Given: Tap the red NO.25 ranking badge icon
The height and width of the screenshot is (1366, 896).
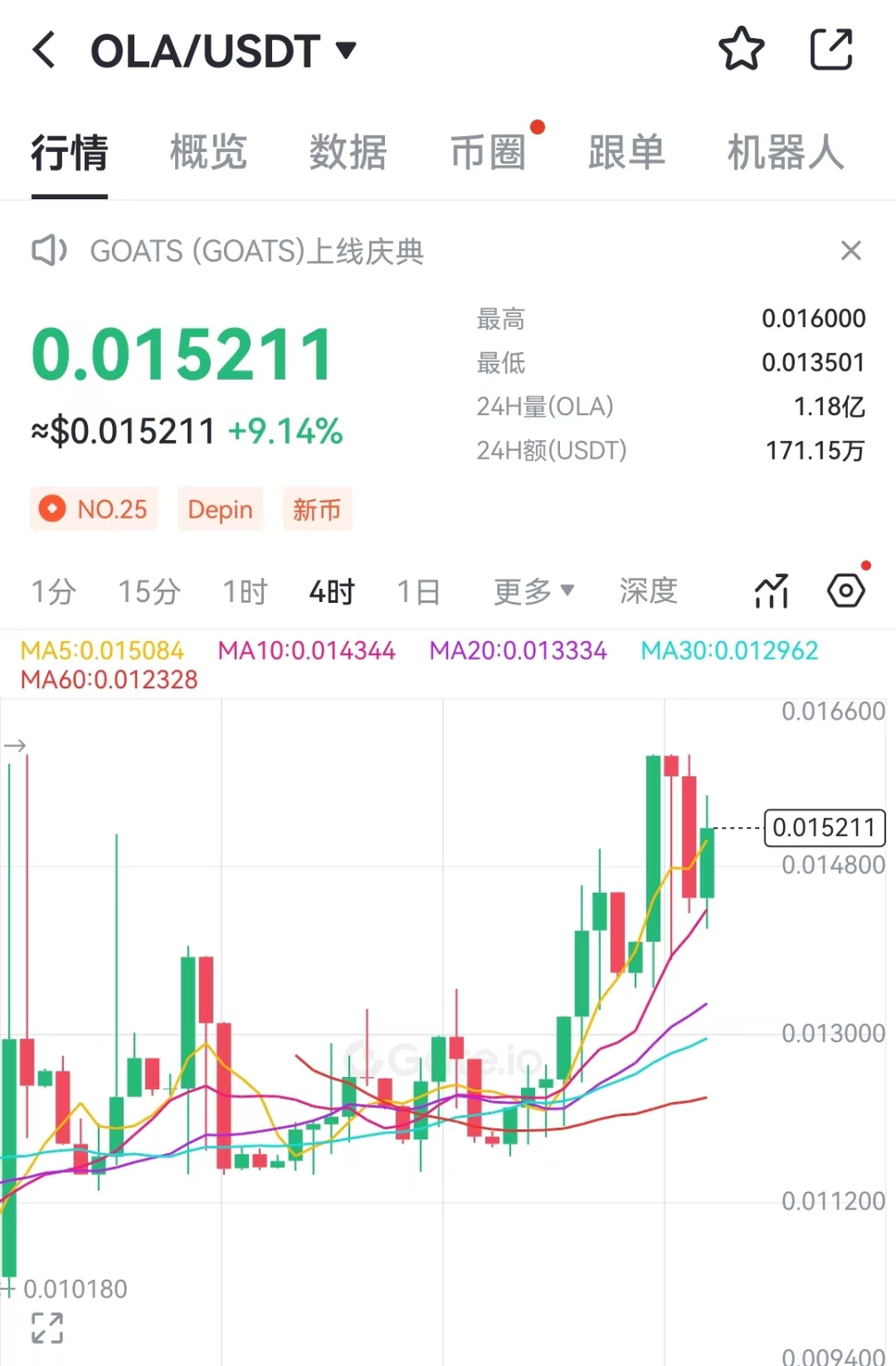Looking at the screenshot, I should tap(52, 509).
